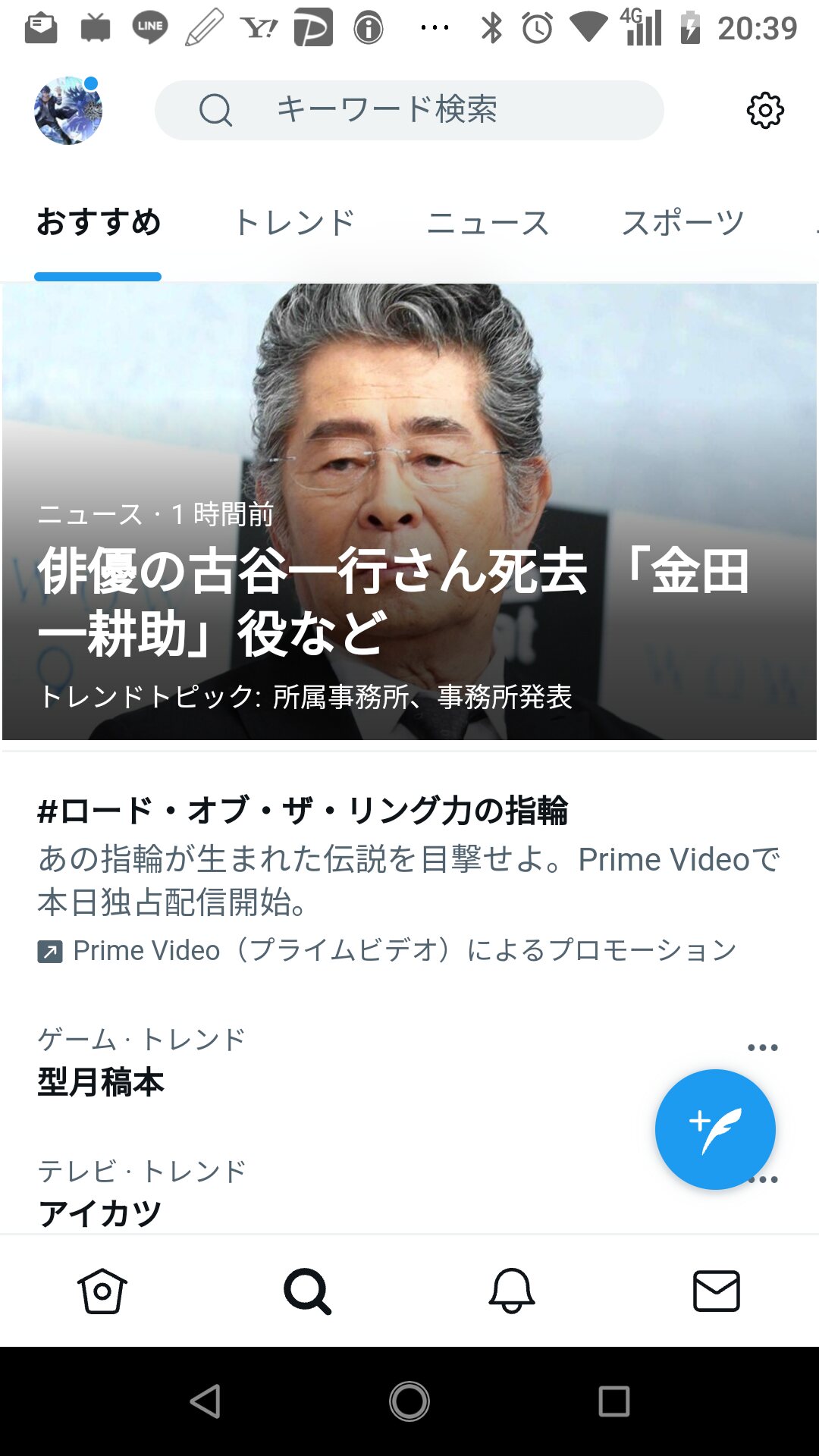Tap the system home button
The image size is (819, 1456).
pos(409,1401)
